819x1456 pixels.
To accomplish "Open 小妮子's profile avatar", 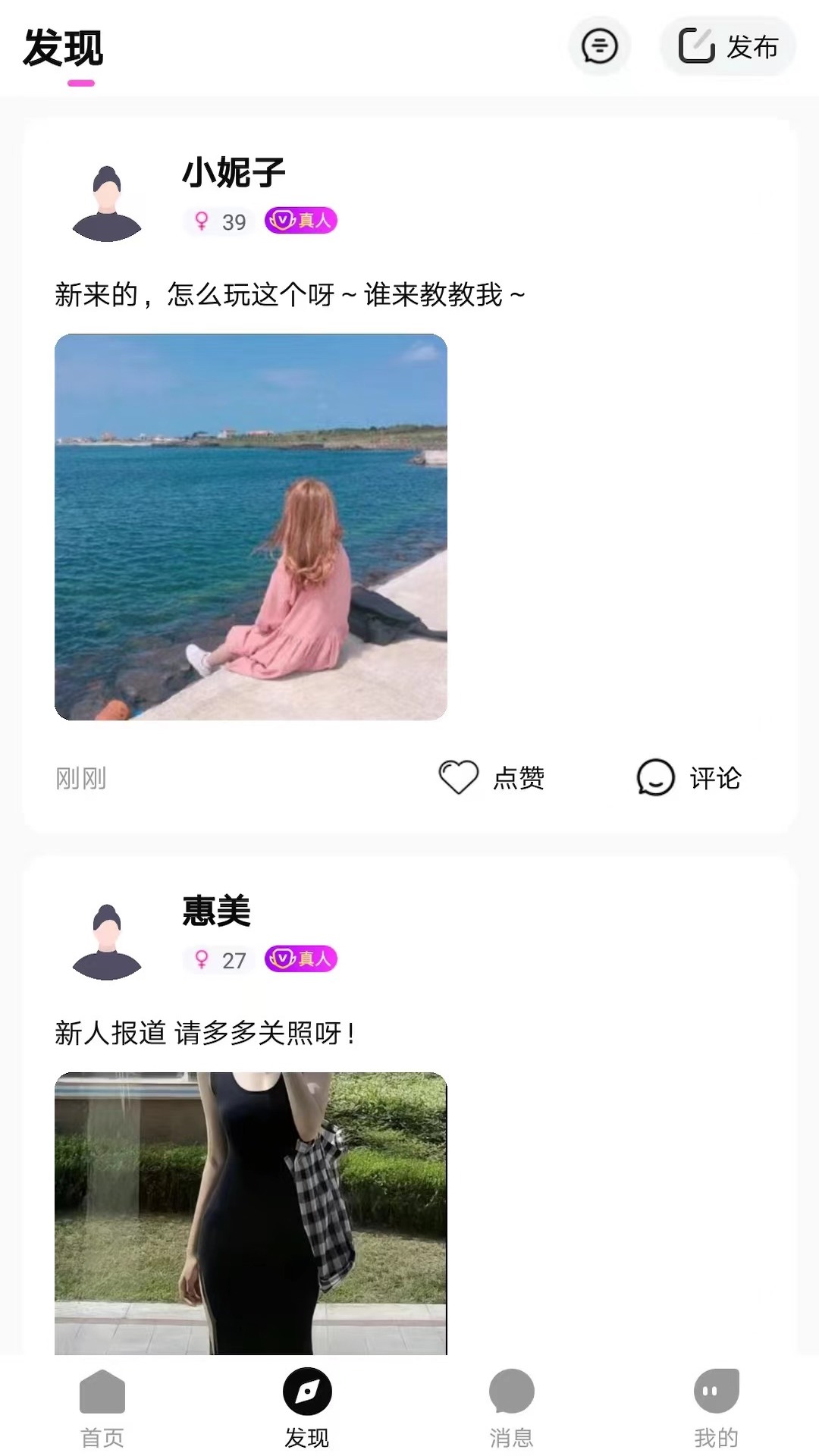I will pos(107,203).
